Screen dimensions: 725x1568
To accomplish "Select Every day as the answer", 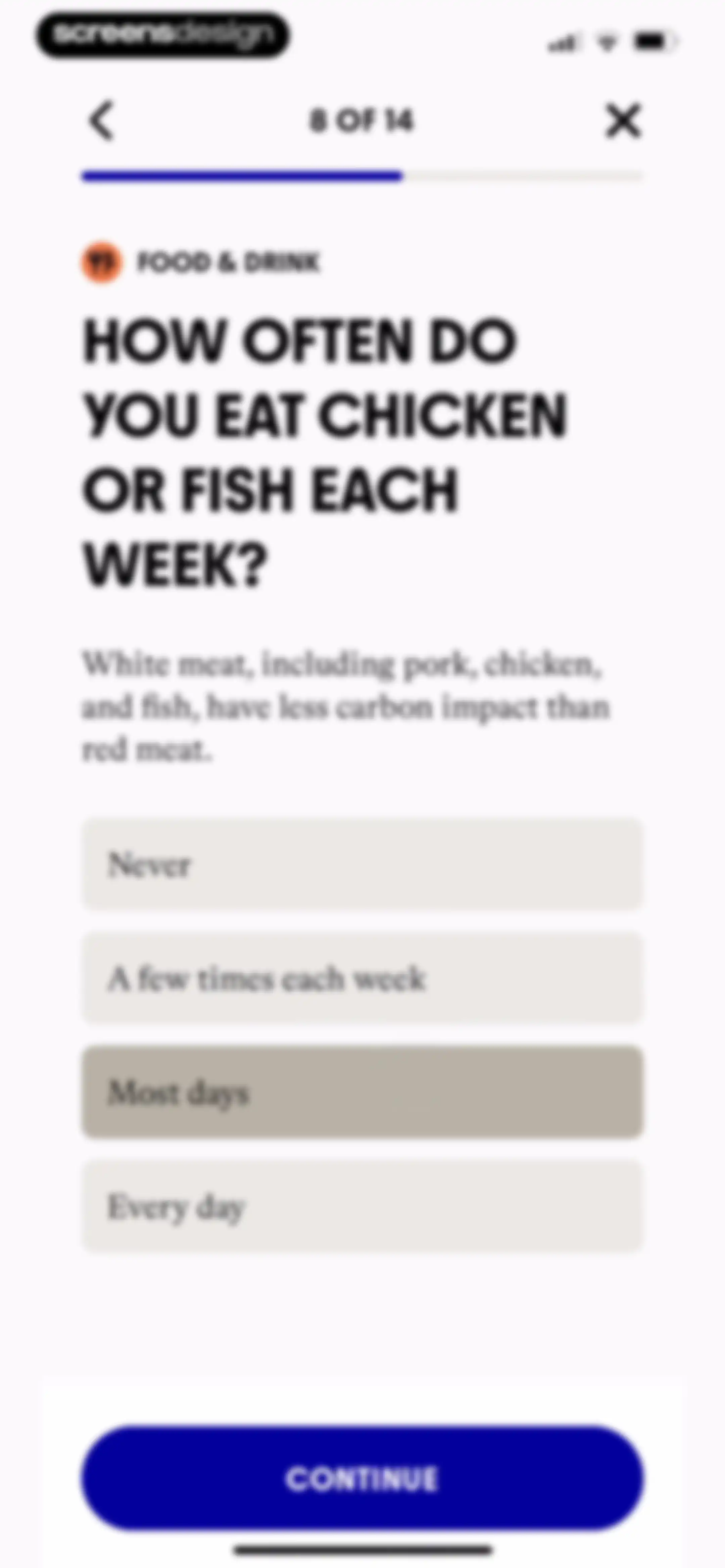I will tap(362, 1206).
